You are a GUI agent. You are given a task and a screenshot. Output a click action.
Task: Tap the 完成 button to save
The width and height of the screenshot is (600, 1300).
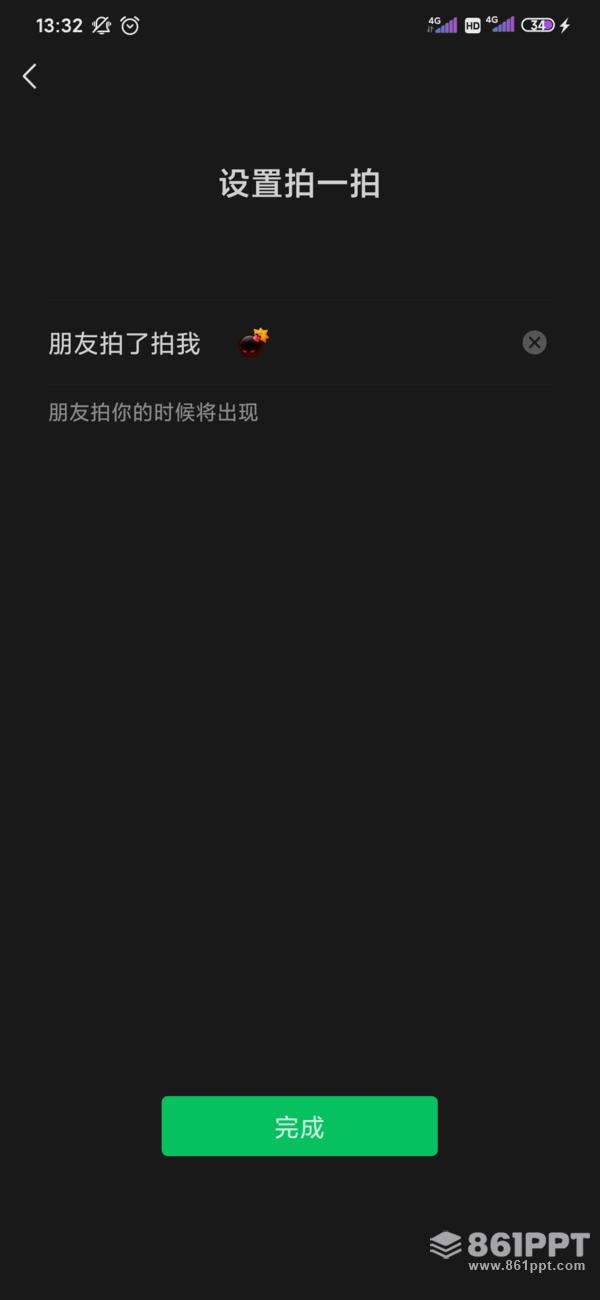click(x=299, y=1126)
